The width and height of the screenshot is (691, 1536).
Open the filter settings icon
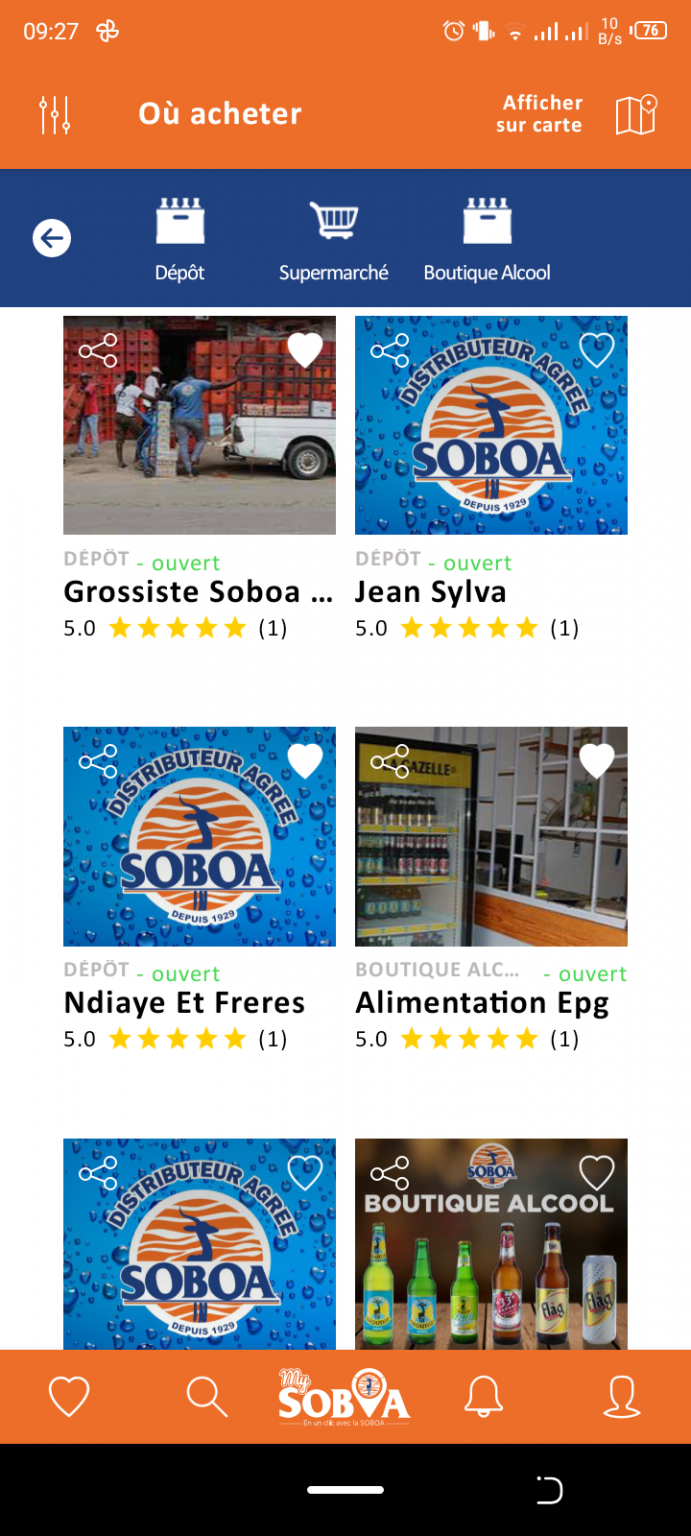pyautogui.click(x=55, y=115)
